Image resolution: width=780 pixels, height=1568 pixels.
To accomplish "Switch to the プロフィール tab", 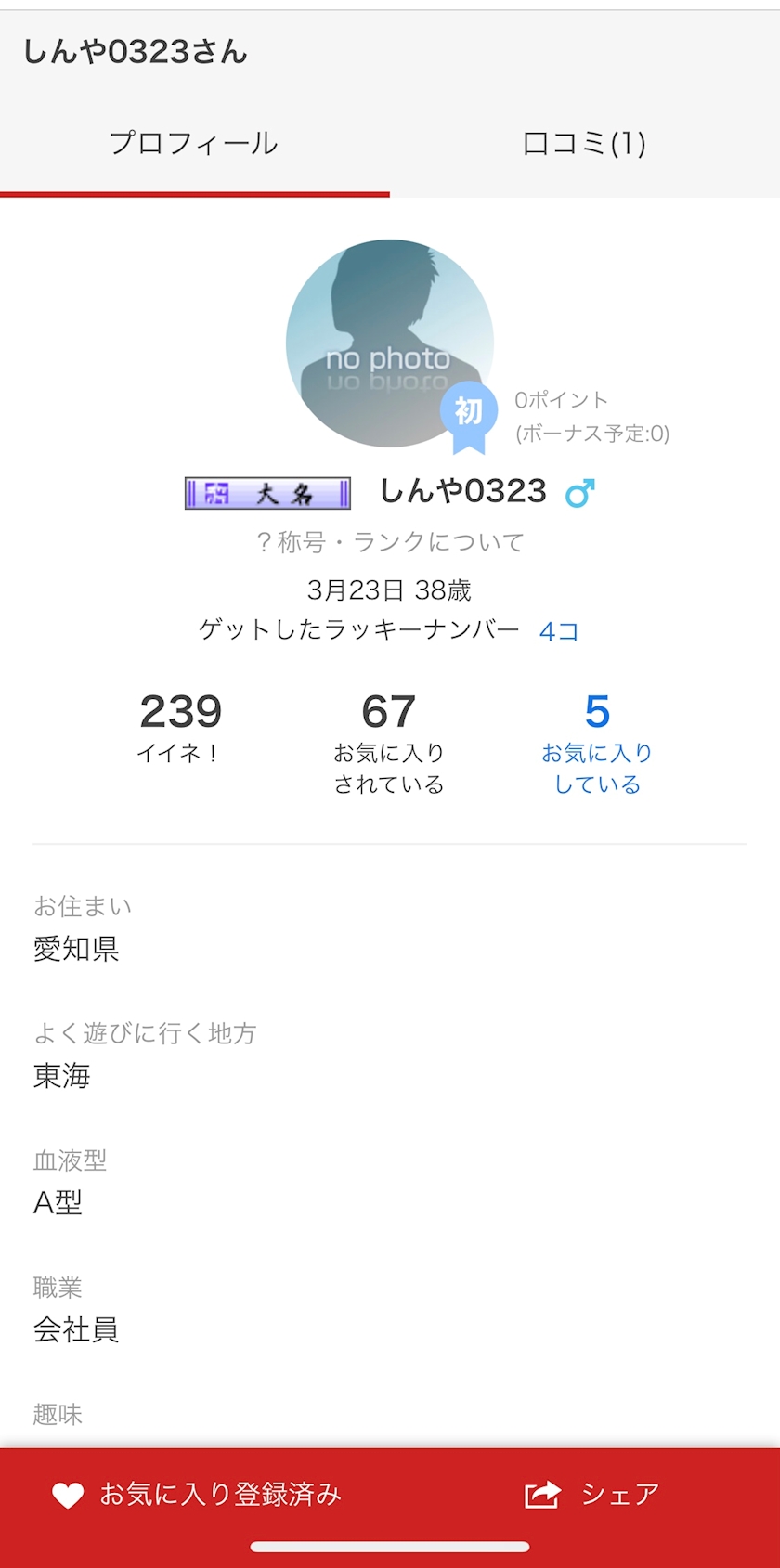I will 194,144.
